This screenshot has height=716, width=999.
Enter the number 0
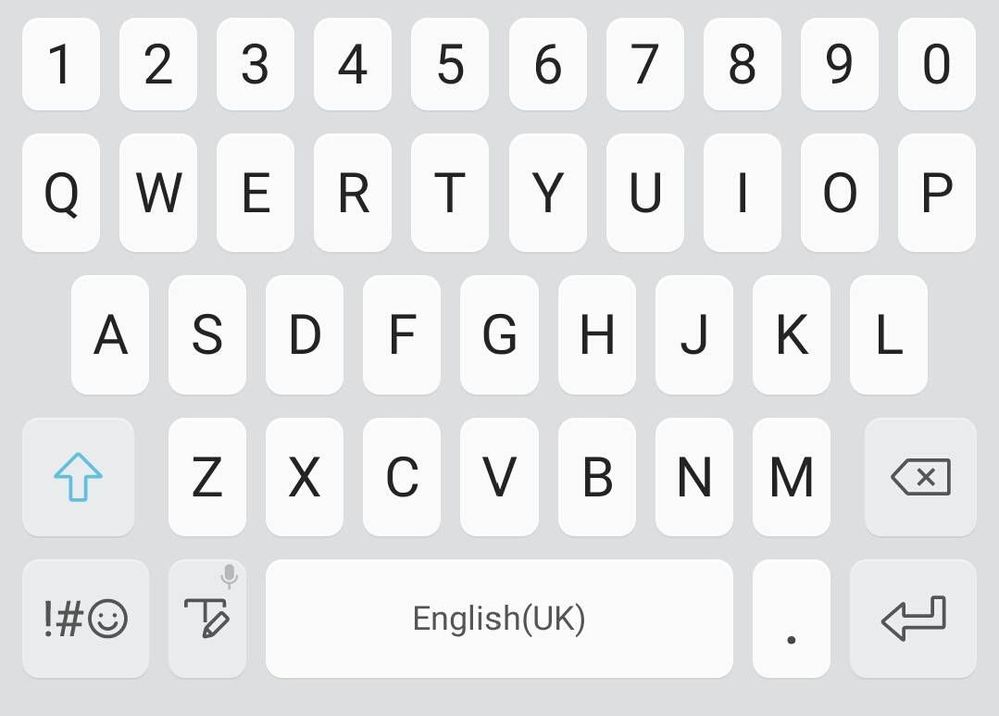(936, 65)
